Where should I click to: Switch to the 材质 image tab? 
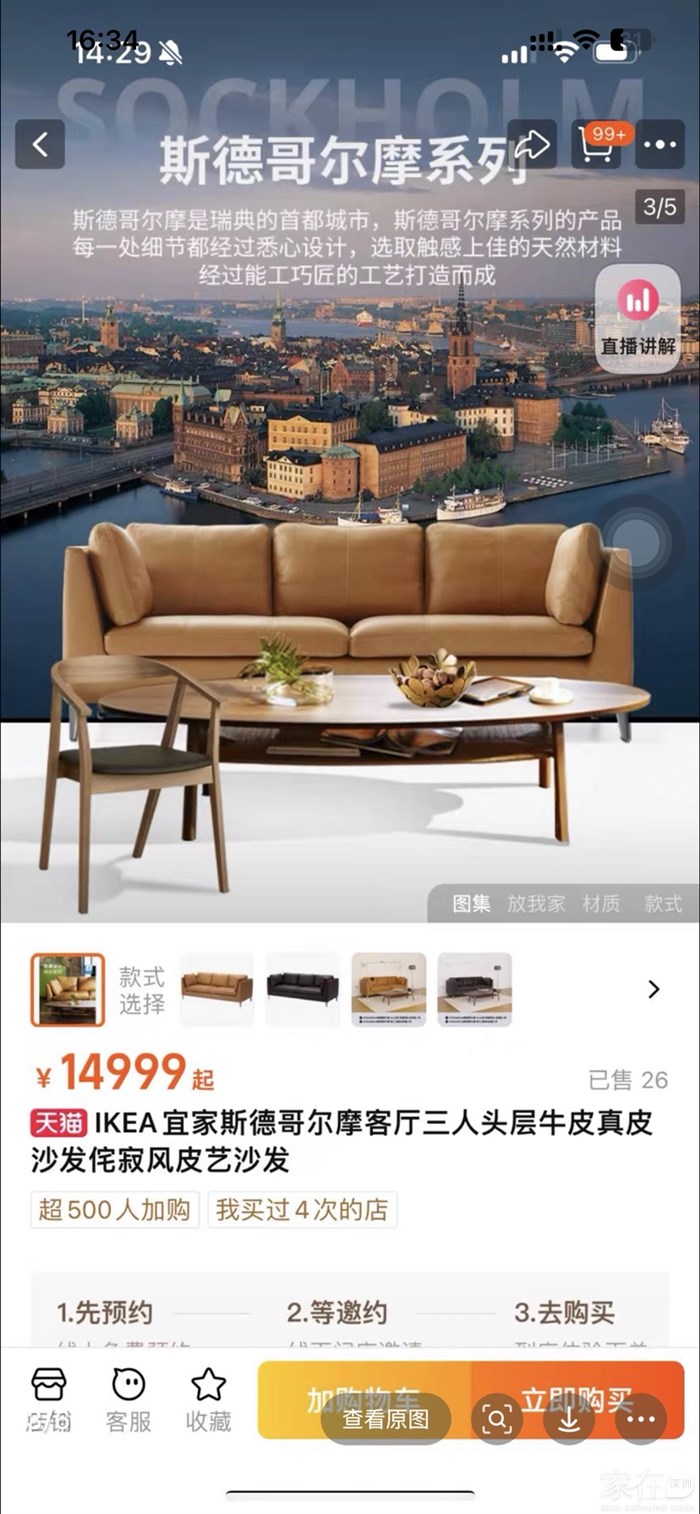[x=601, y=903]
